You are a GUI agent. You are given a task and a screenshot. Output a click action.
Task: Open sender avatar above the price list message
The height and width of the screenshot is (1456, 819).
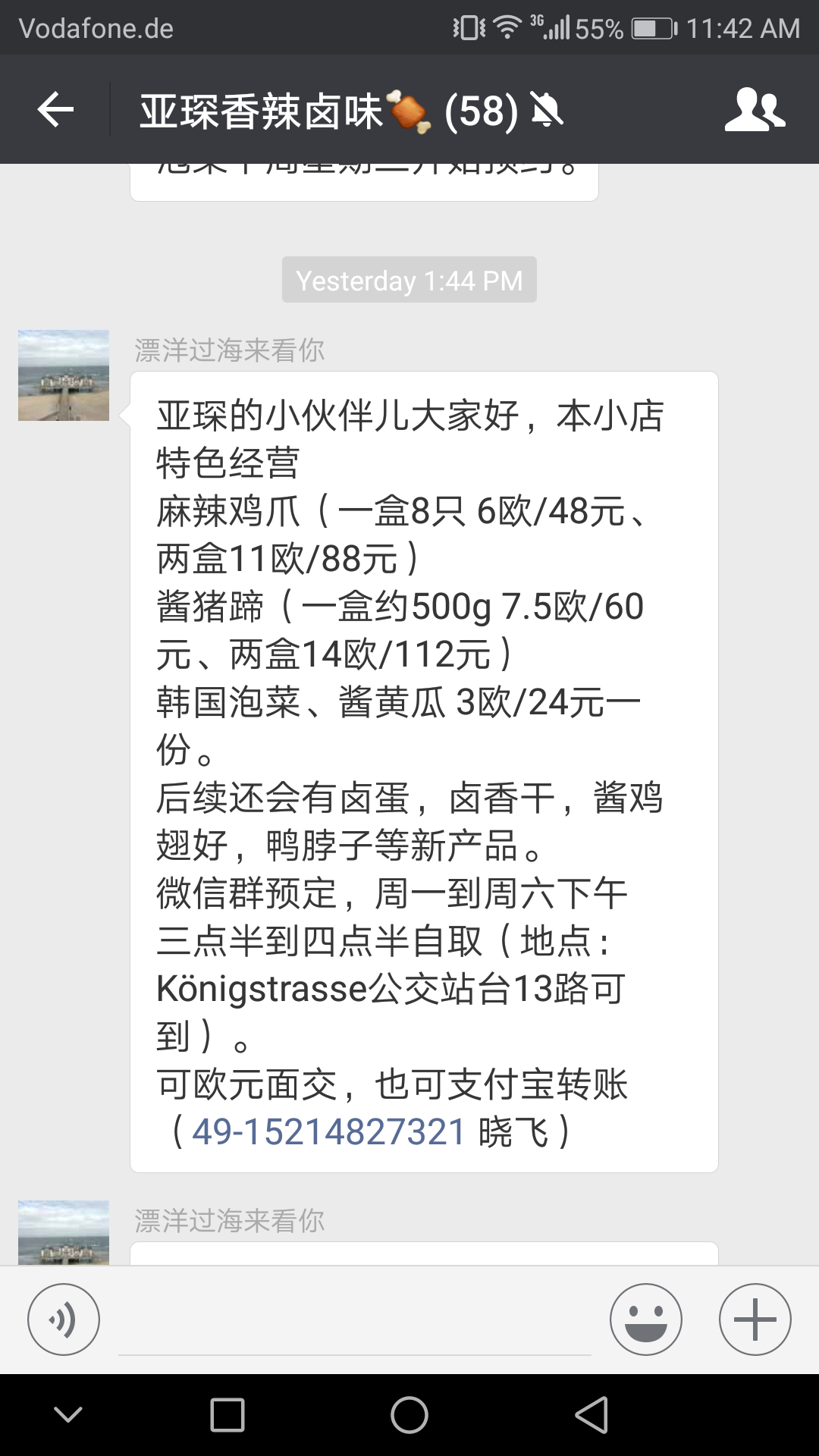pyautogui.click(x=64, y=375)
